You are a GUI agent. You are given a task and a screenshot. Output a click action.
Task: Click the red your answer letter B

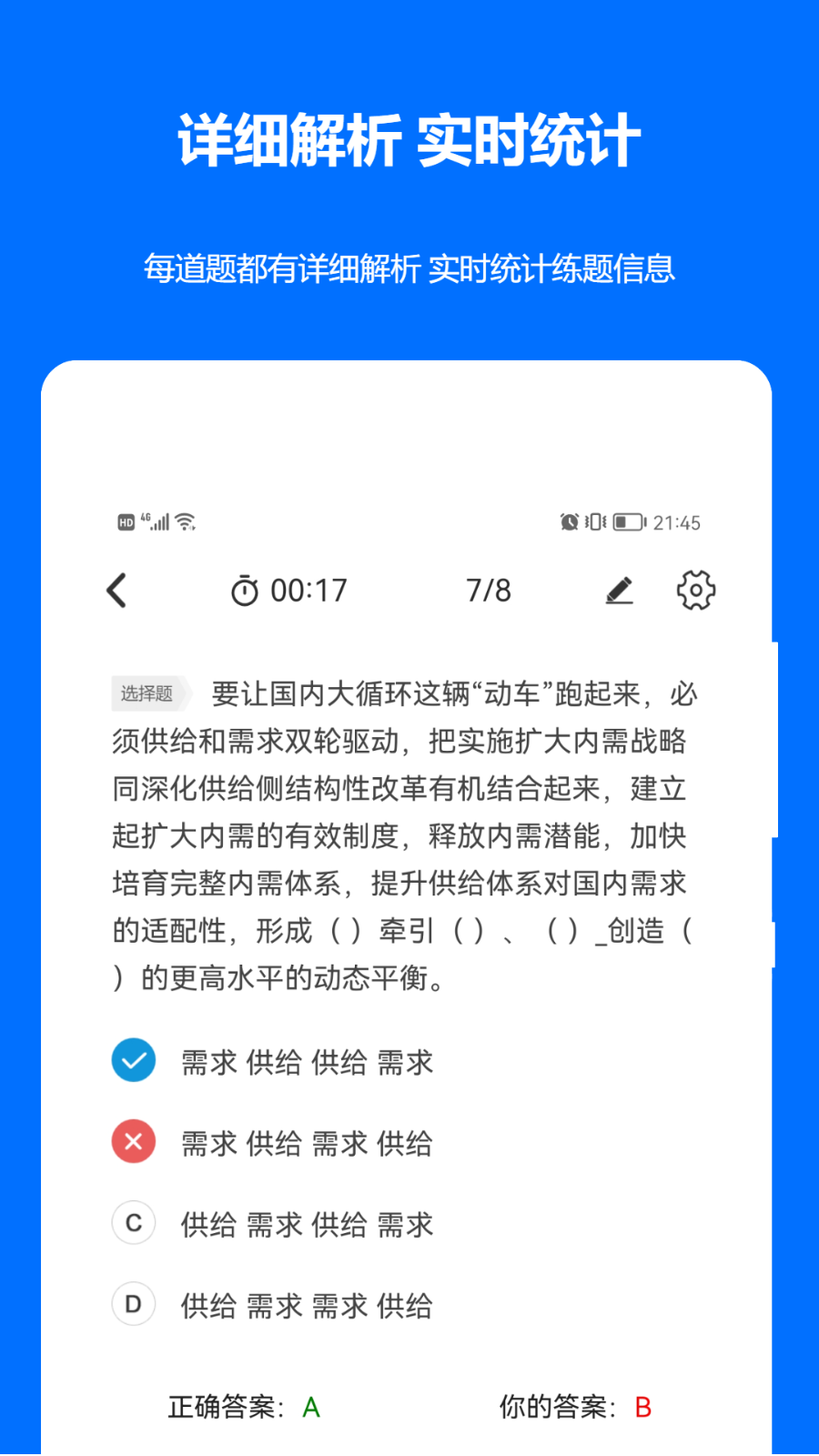(x=643, y=1407)
